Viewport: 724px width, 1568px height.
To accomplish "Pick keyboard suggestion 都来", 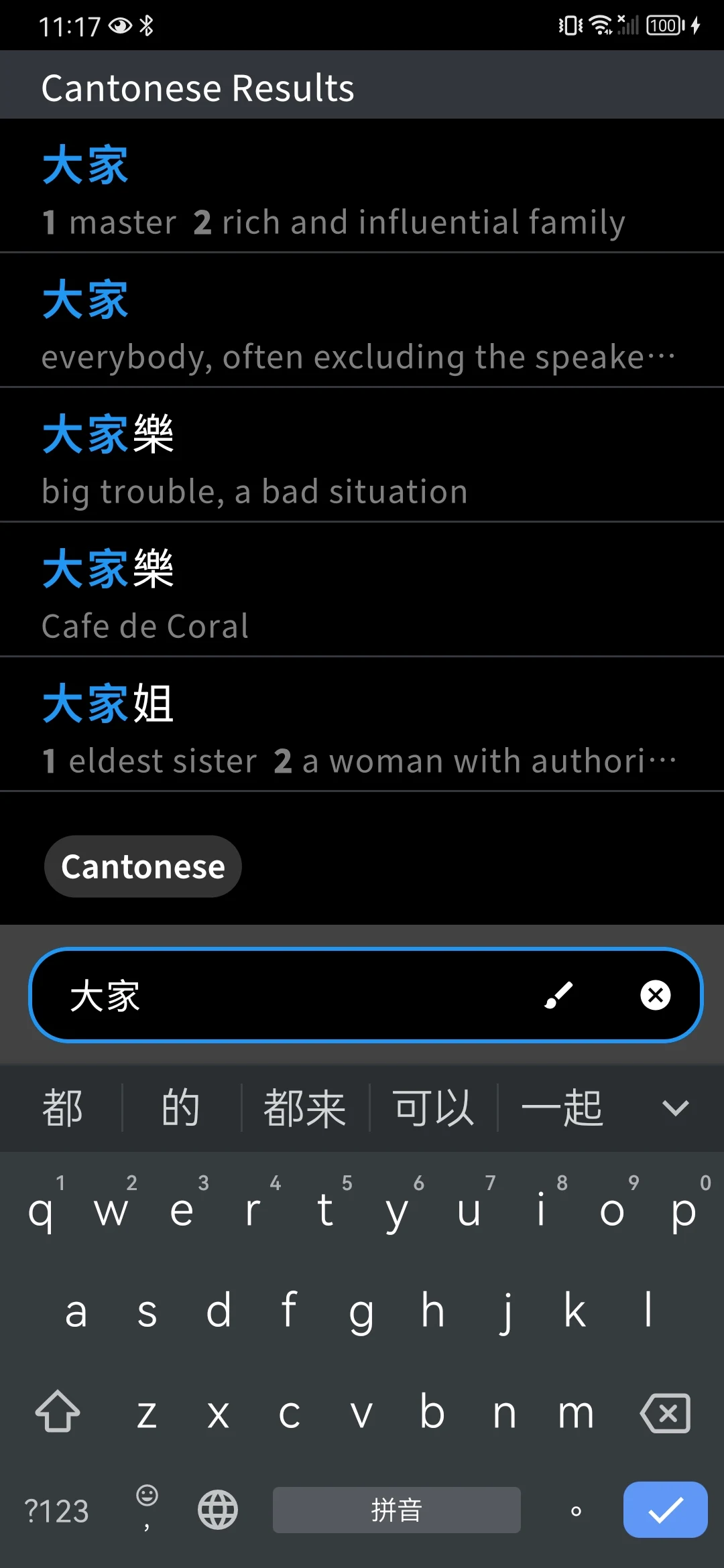I will coord(304,1108).
